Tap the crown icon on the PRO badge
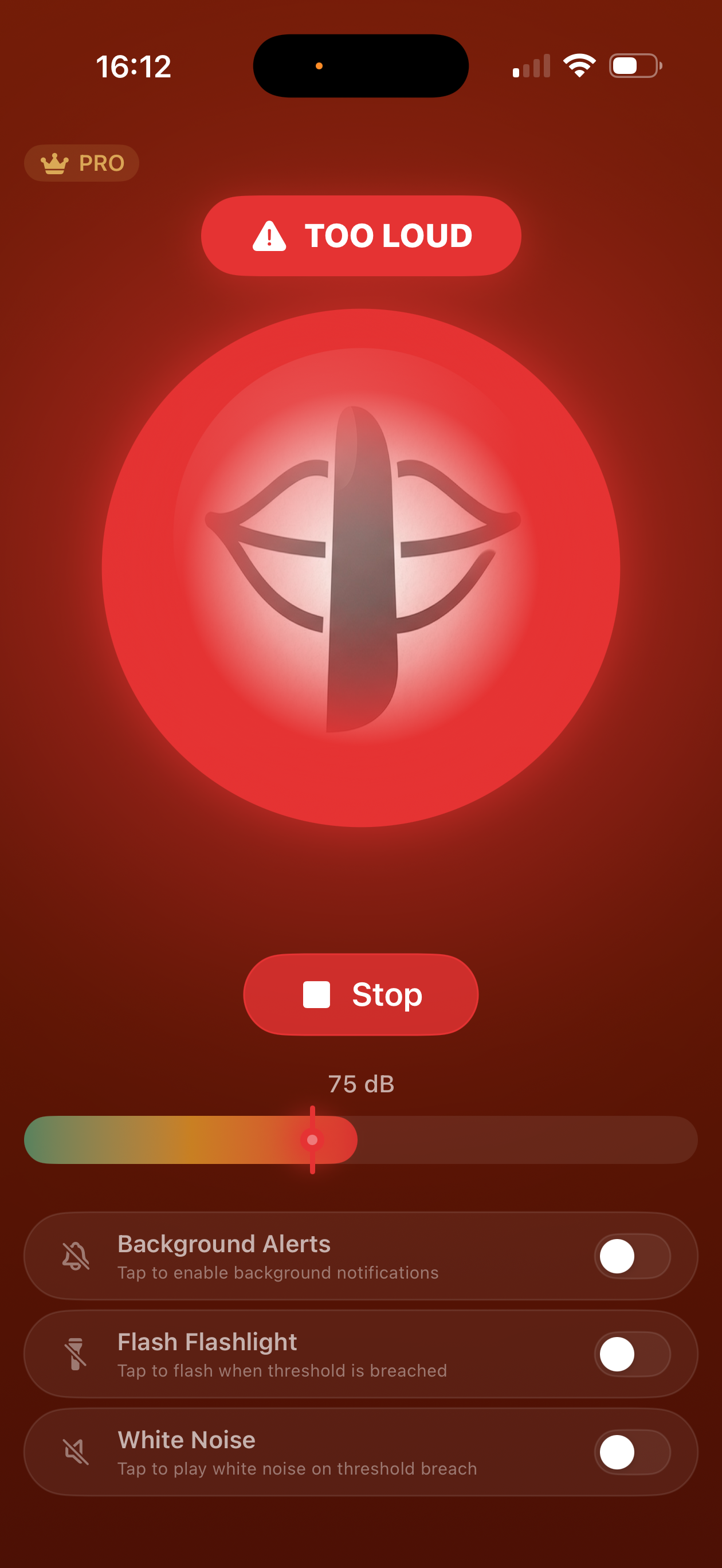 pos(54,163)
